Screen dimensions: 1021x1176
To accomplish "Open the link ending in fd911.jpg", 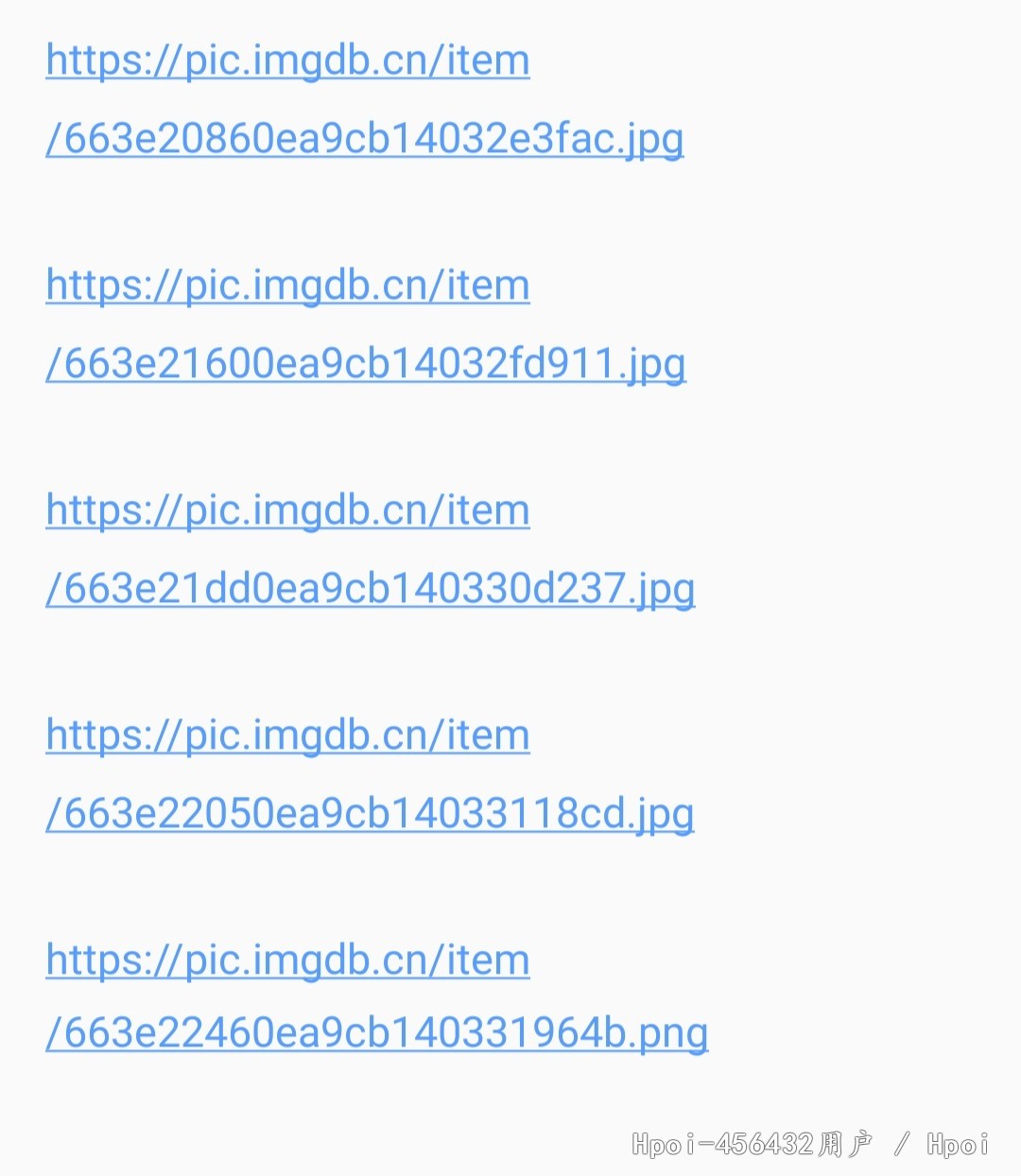I will pos(365,364).
